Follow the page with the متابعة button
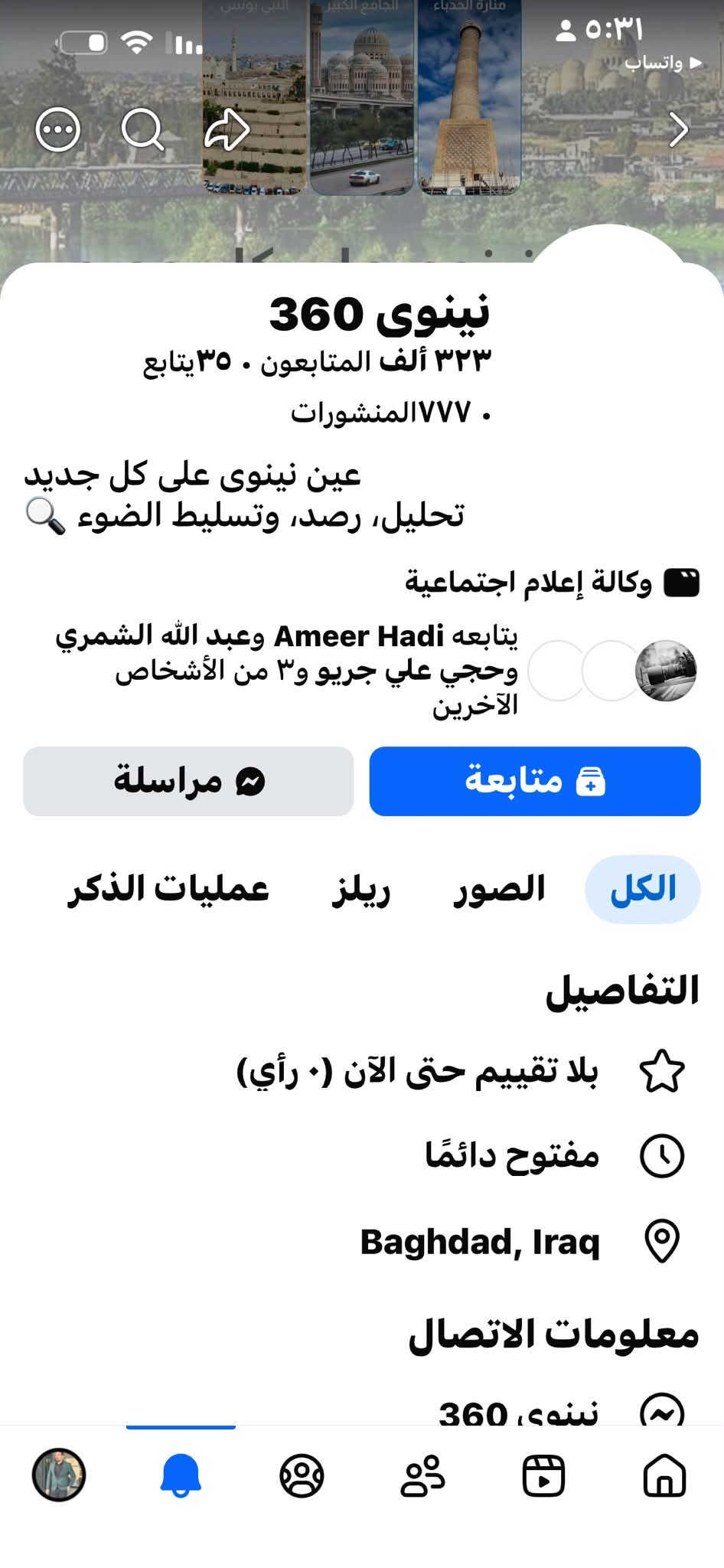724x1568 pixels. point(535,781)
